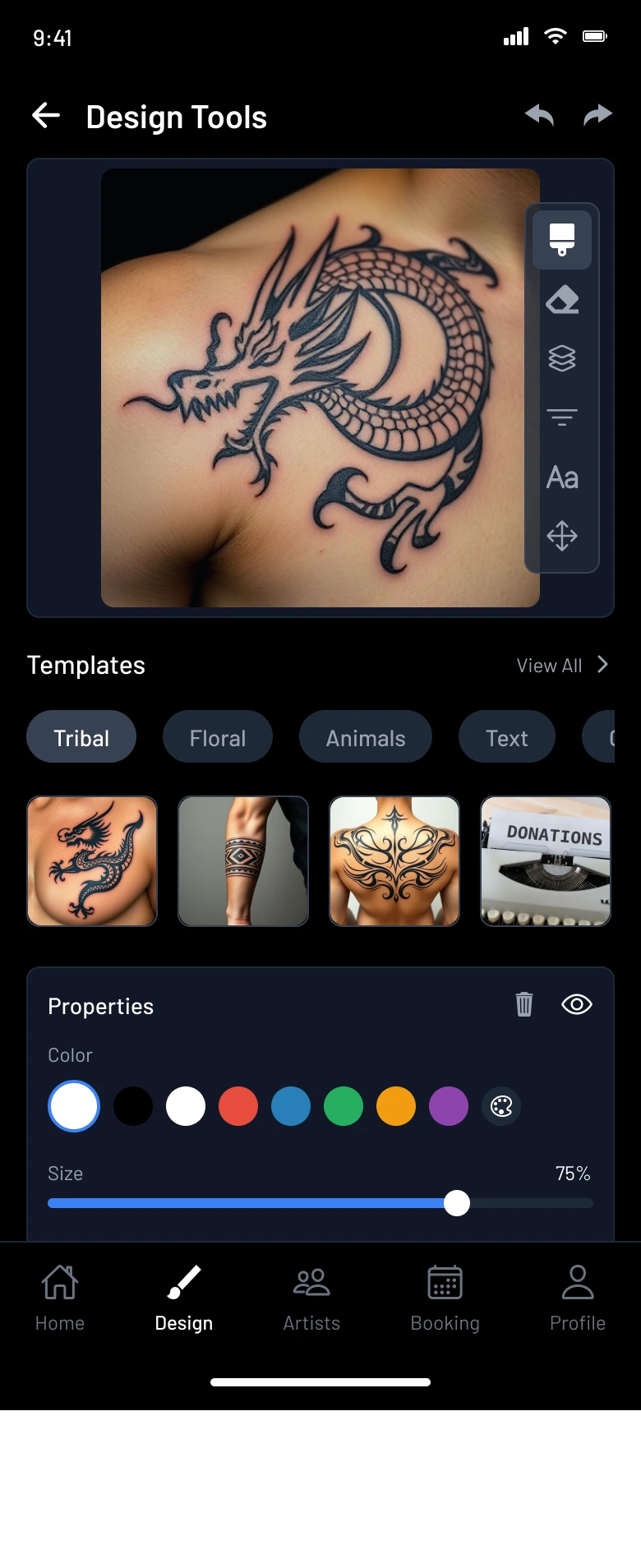
Task: Redo the last edit
Action: 597,116
